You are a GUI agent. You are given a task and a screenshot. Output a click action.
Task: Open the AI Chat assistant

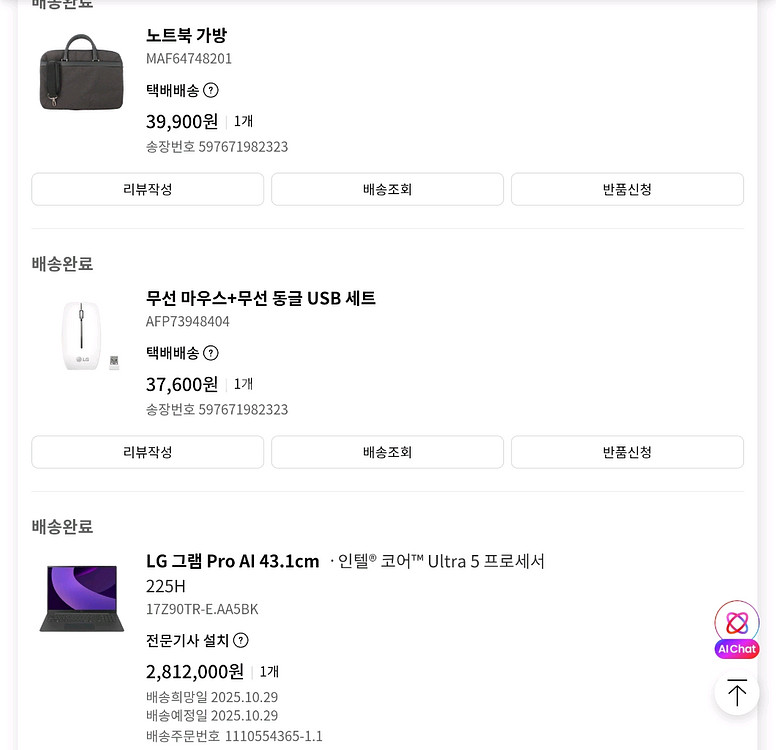[x=737, y=629]
